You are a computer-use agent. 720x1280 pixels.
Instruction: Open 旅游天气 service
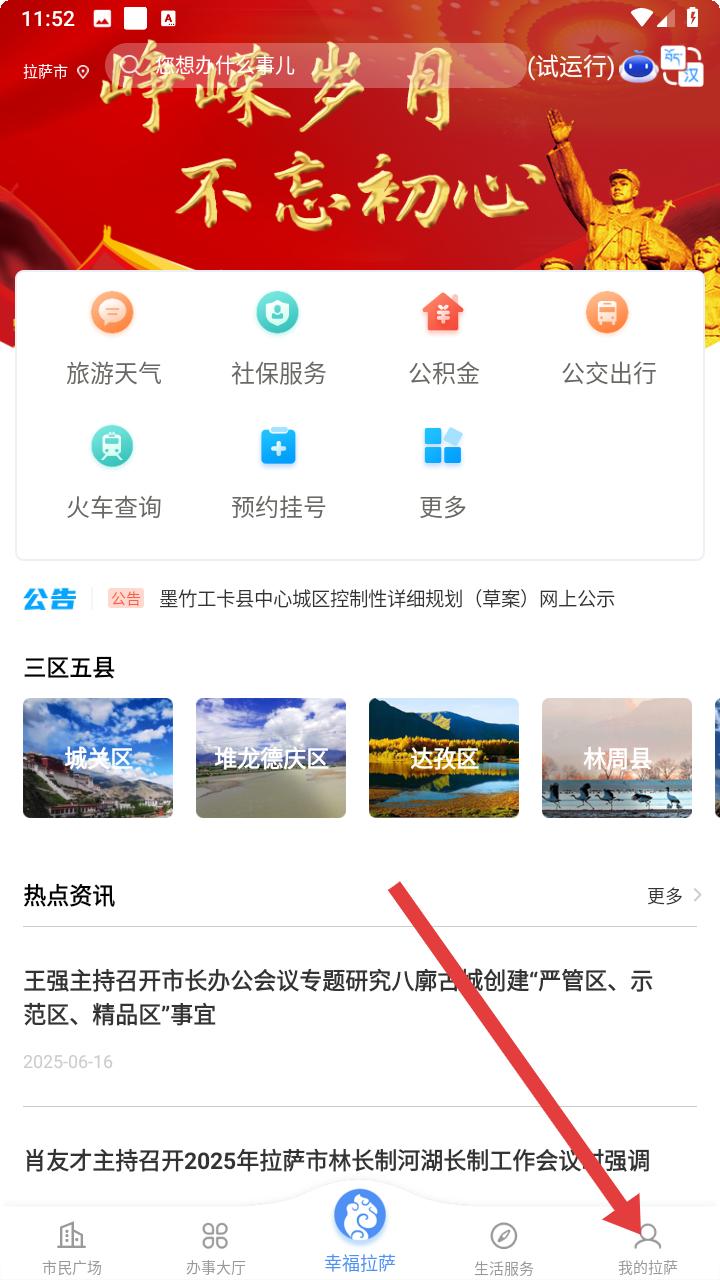tap(113, 338)
